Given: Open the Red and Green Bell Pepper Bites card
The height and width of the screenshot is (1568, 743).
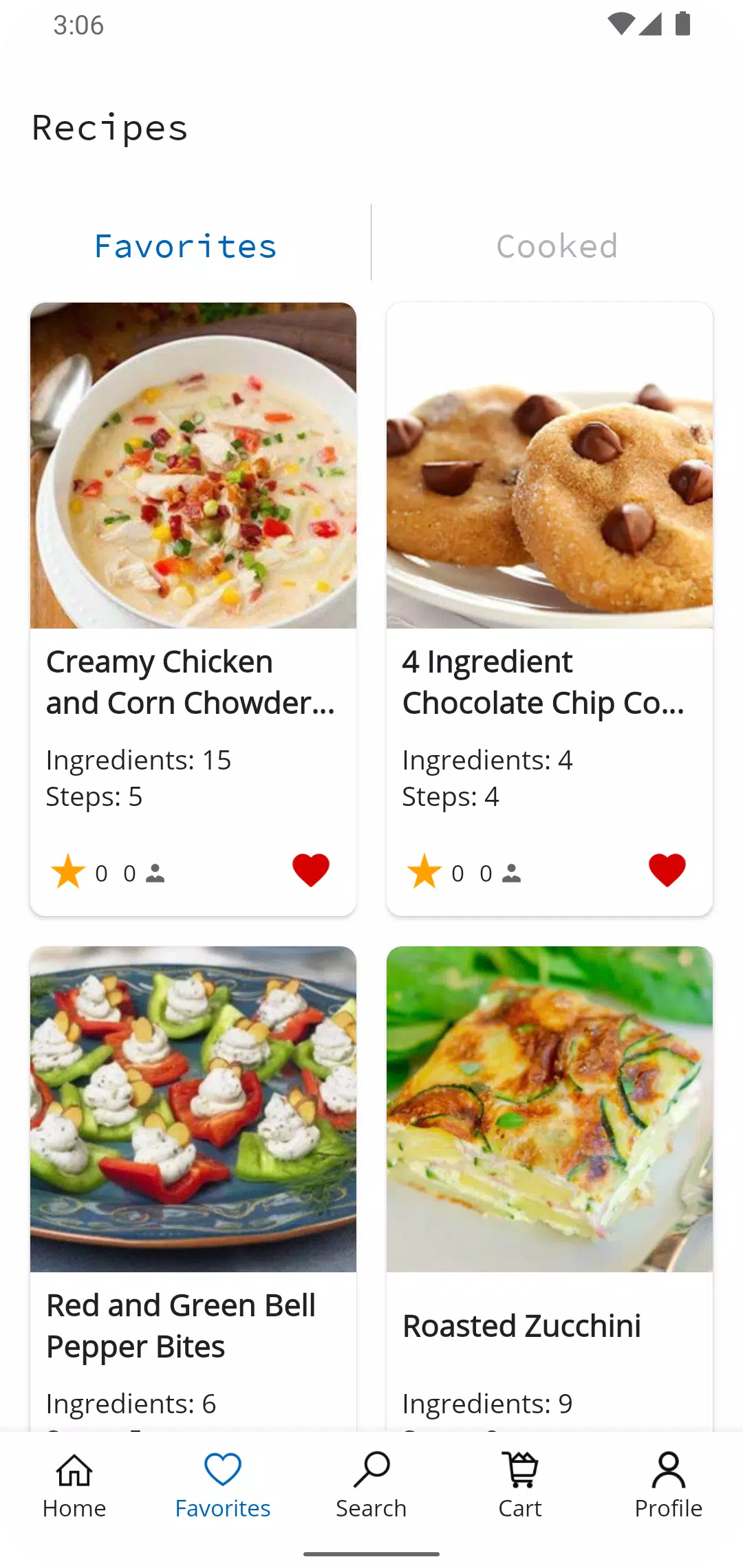Looking at the screenshot, I should 193,1188.
